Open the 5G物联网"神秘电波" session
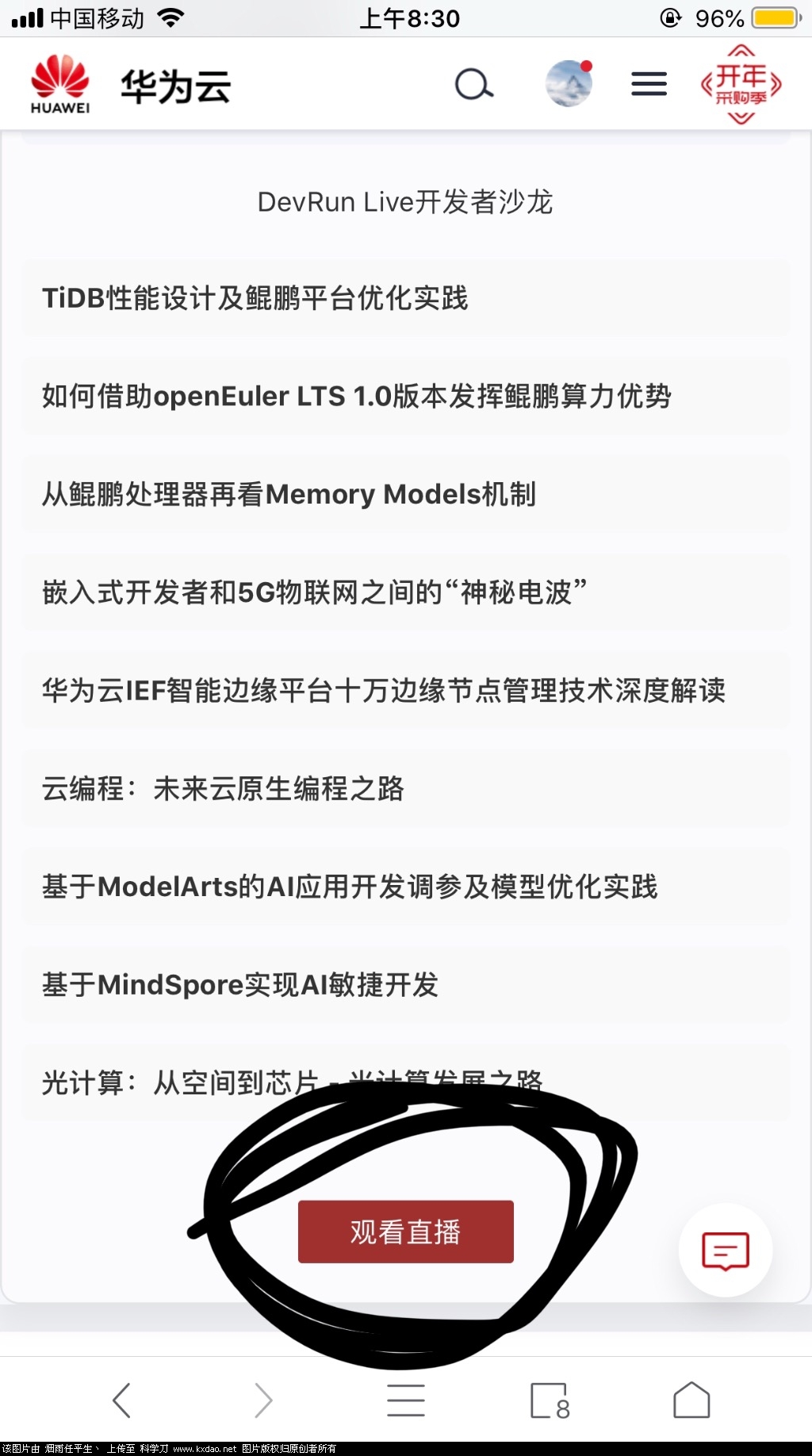This screenshot has height=1456, width=812. (314, 592)
